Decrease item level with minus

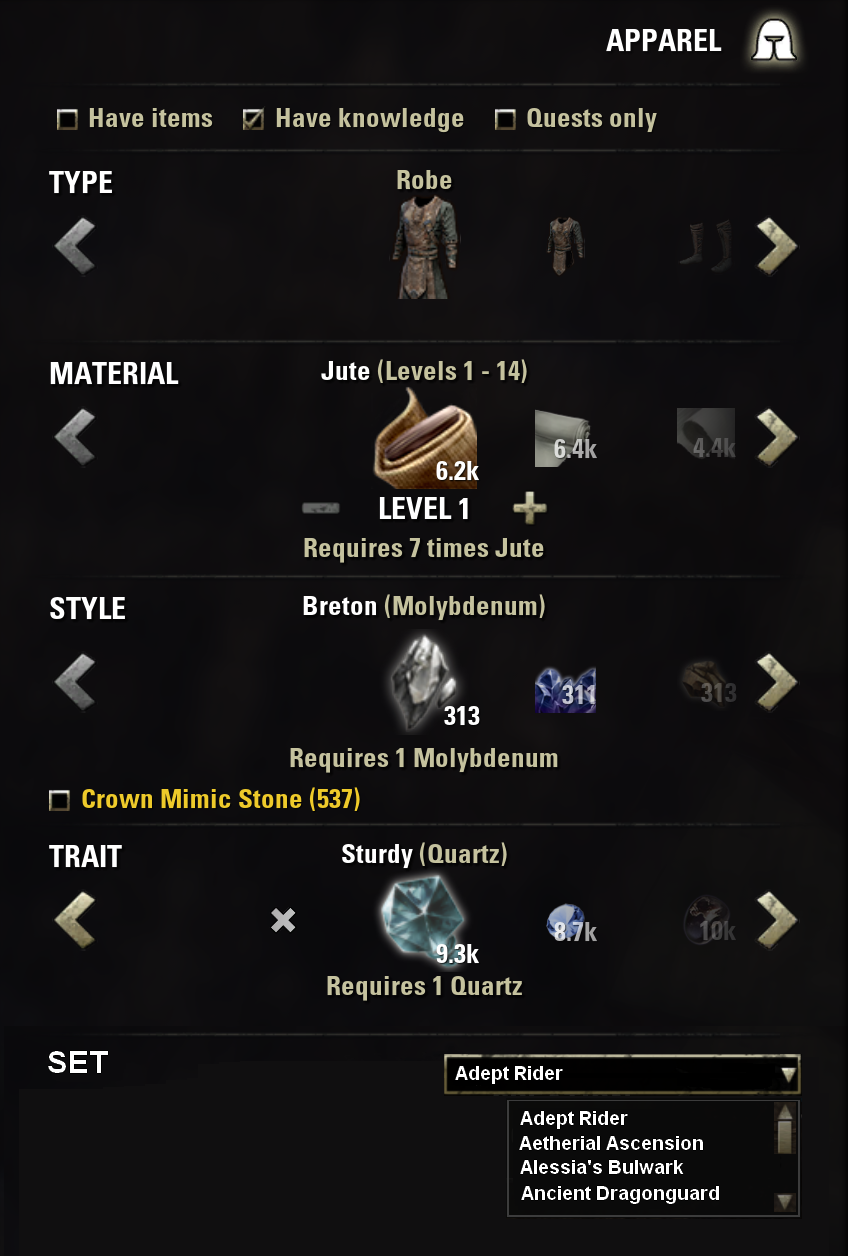point(320,508)
